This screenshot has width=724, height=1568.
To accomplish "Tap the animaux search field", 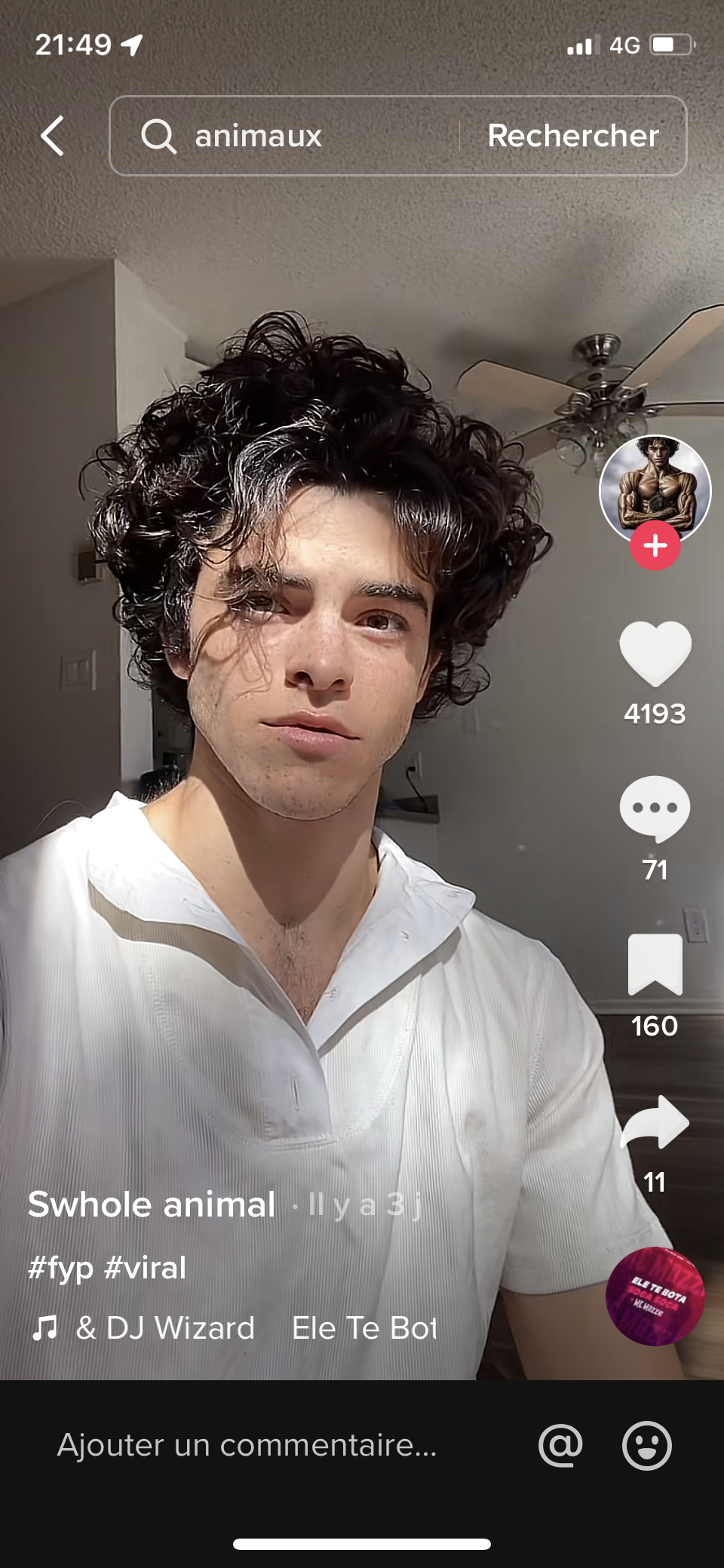I will 285,136.
